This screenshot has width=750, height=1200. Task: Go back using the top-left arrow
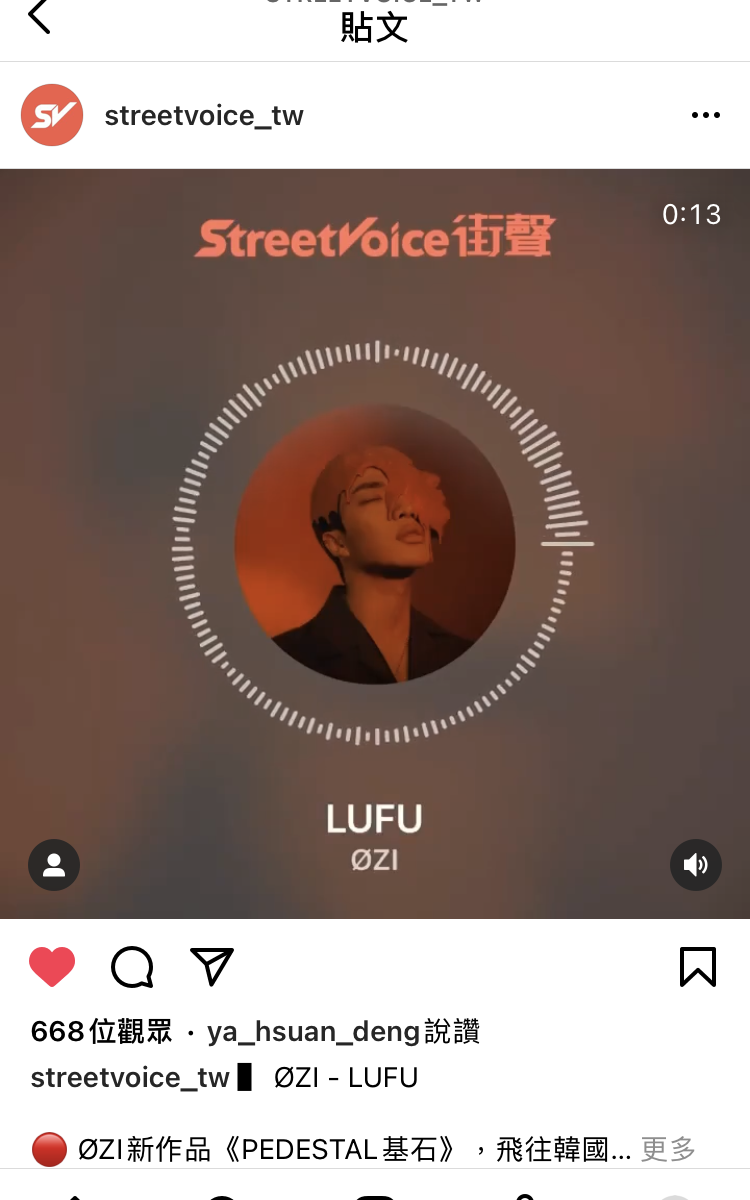click(x=39, y=17)
